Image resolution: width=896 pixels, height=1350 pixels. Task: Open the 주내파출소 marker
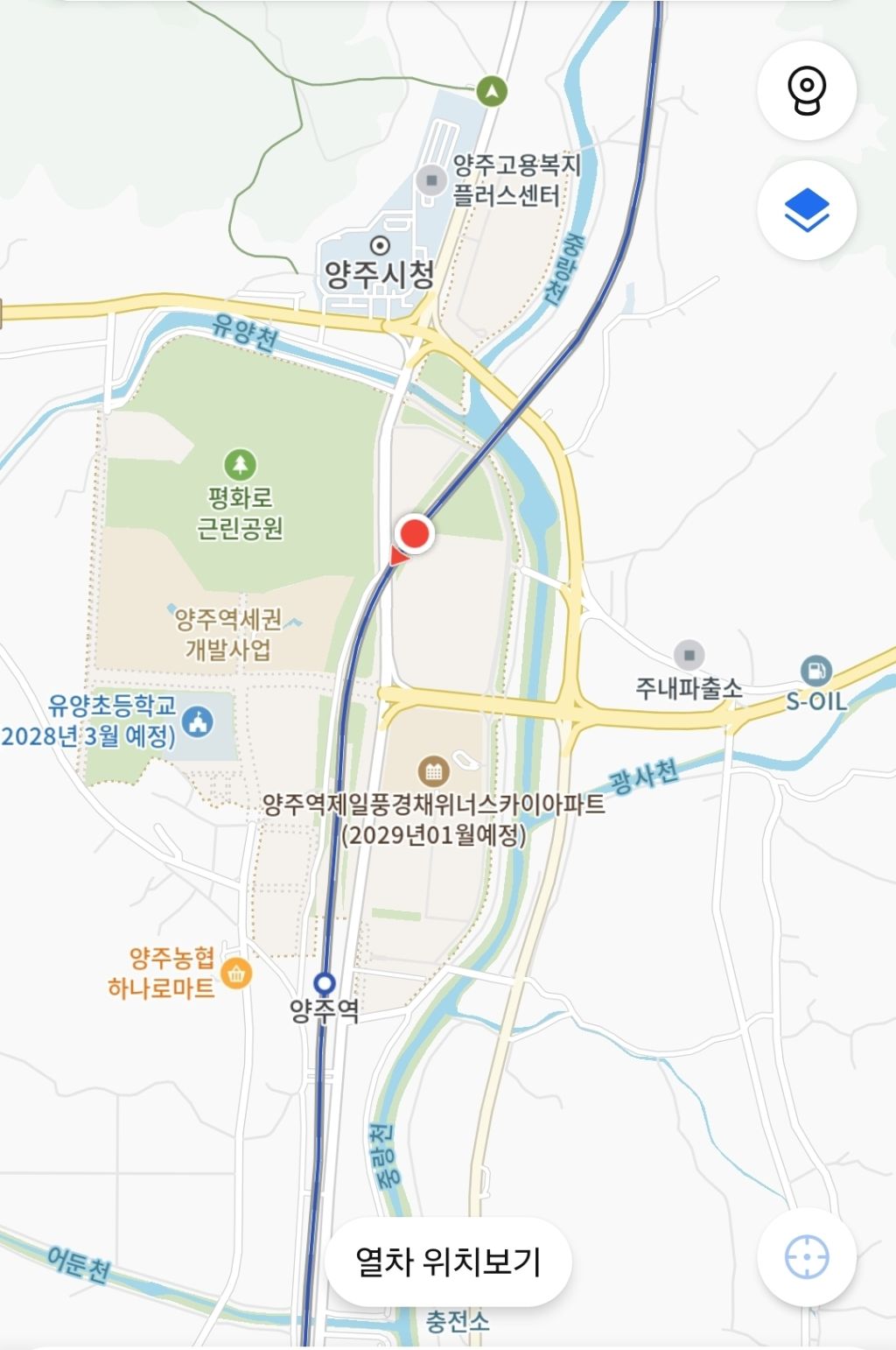point(689,655)
